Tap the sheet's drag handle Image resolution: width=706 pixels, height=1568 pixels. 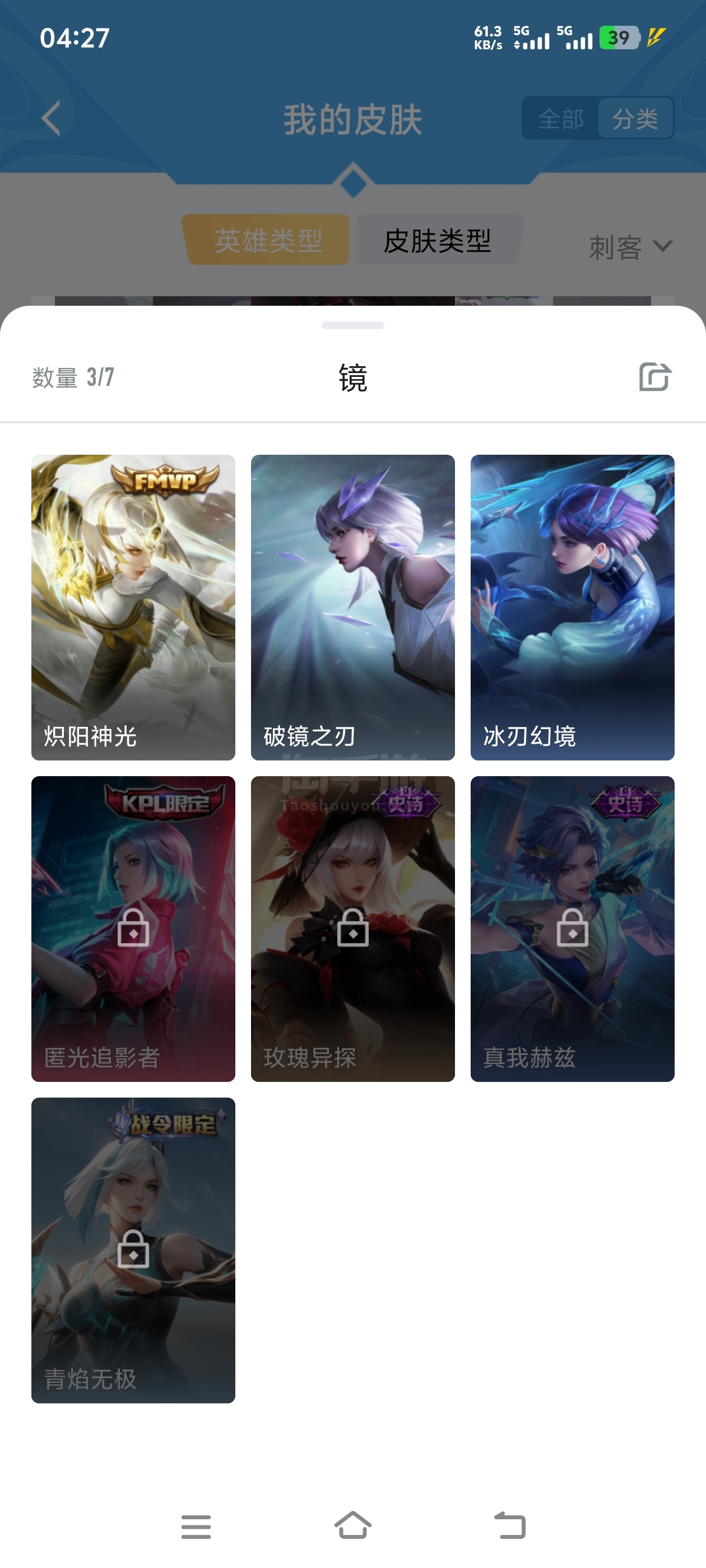click(352, 325)
